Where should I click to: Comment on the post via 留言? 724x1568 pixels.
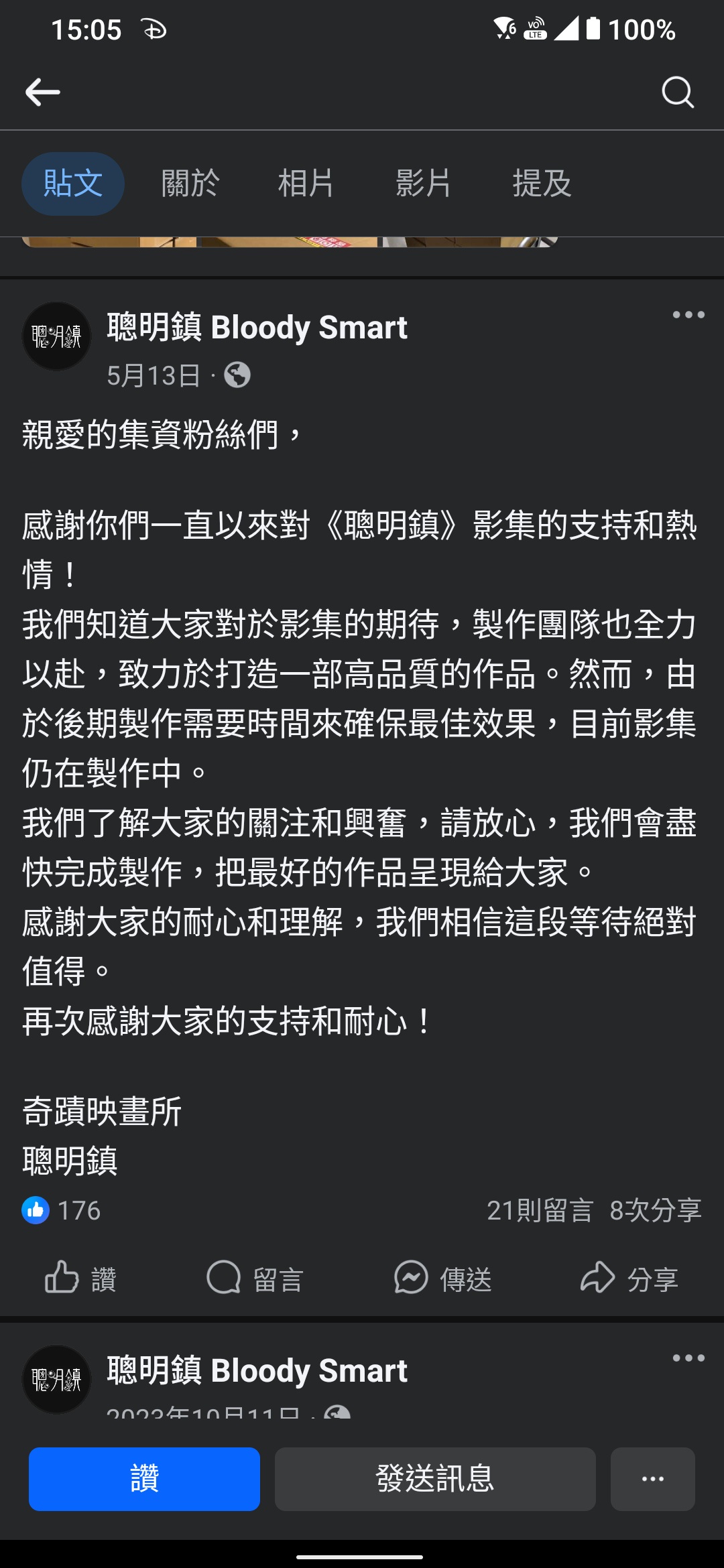pos(255,1279)
